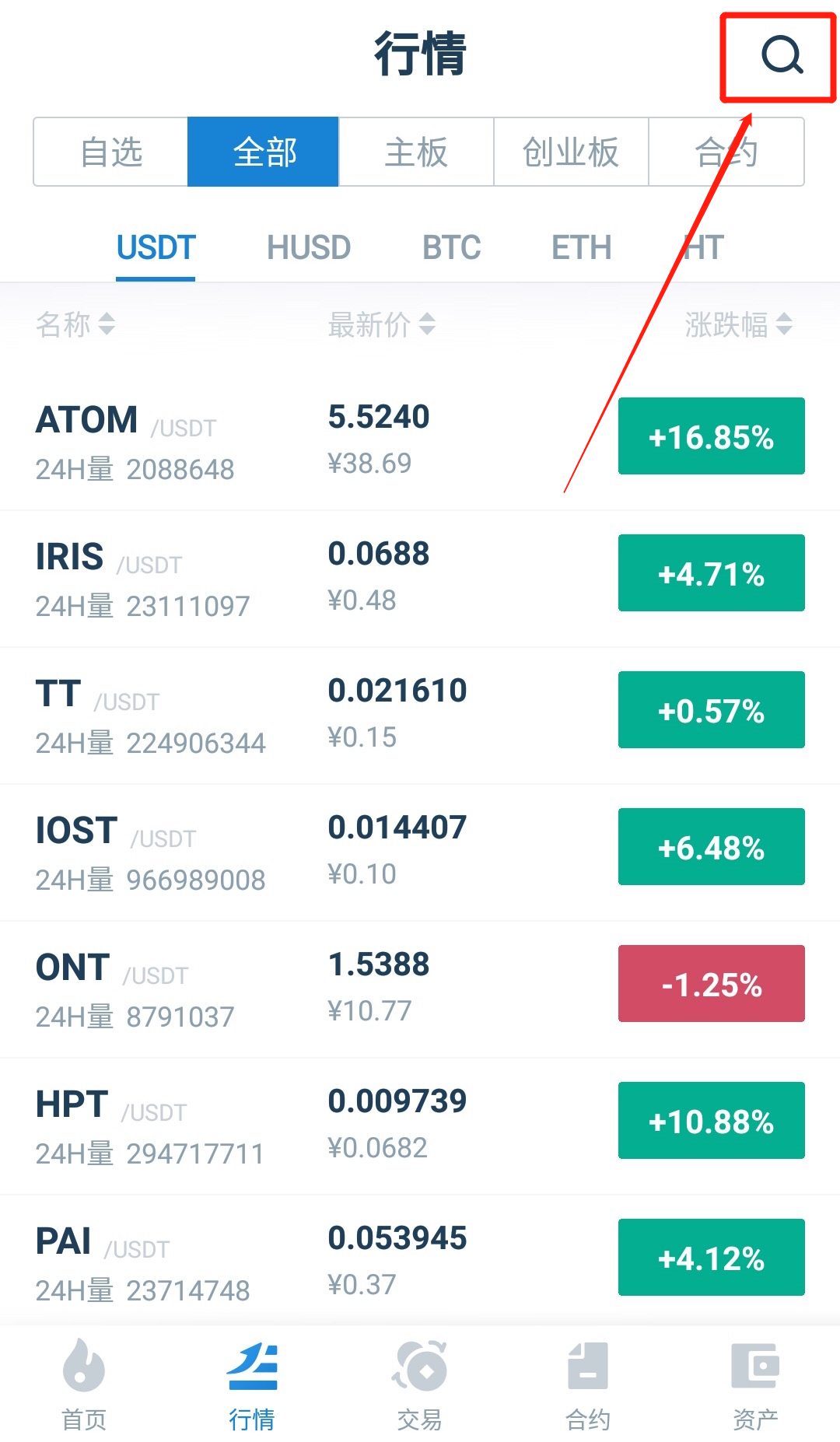Open the ONT/USDT pair
The image size is (840, 1442).
[233, 989]
